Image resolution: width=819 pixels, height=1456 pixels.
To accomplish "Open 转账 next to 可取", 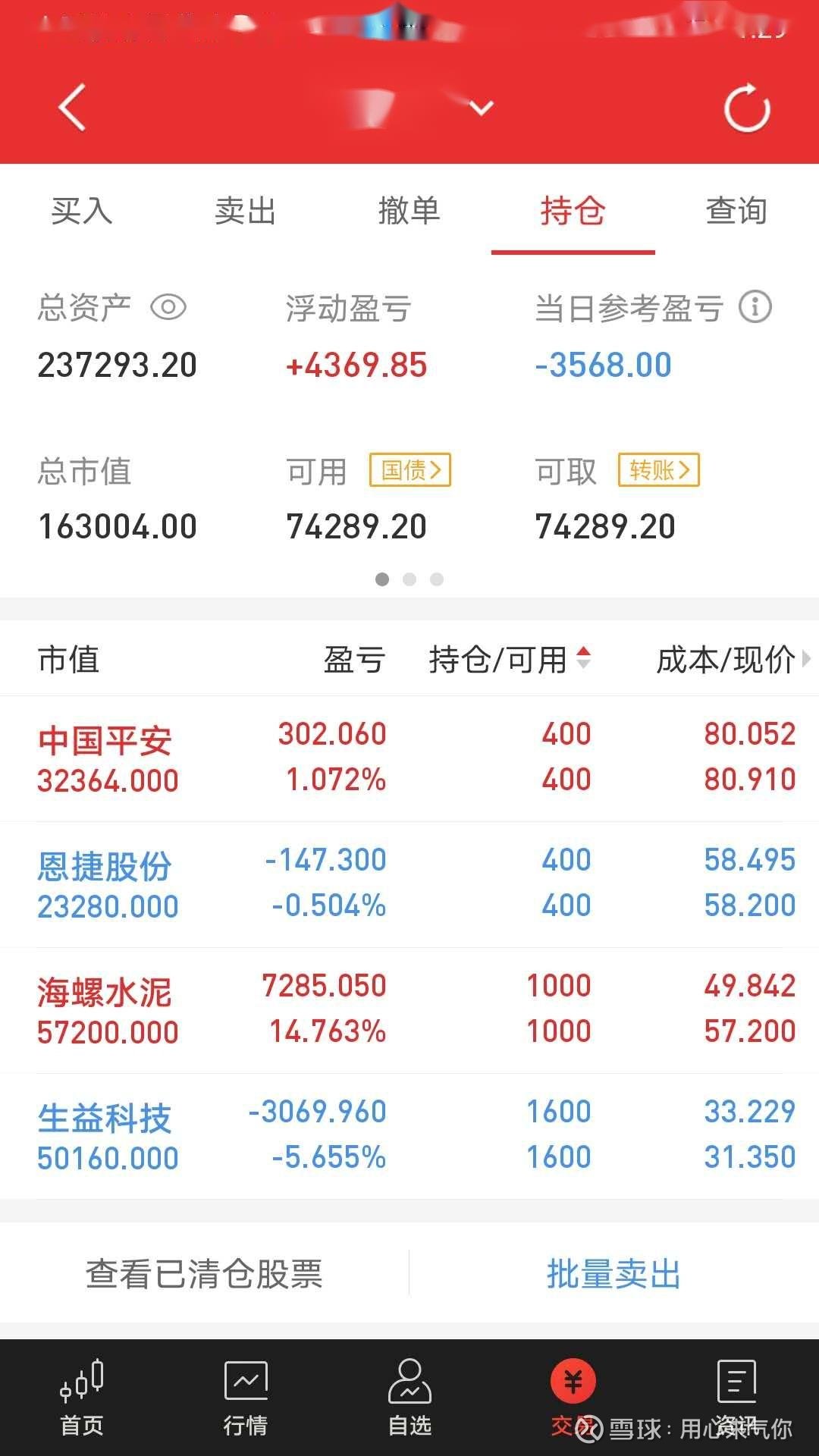I will [658, 470].
